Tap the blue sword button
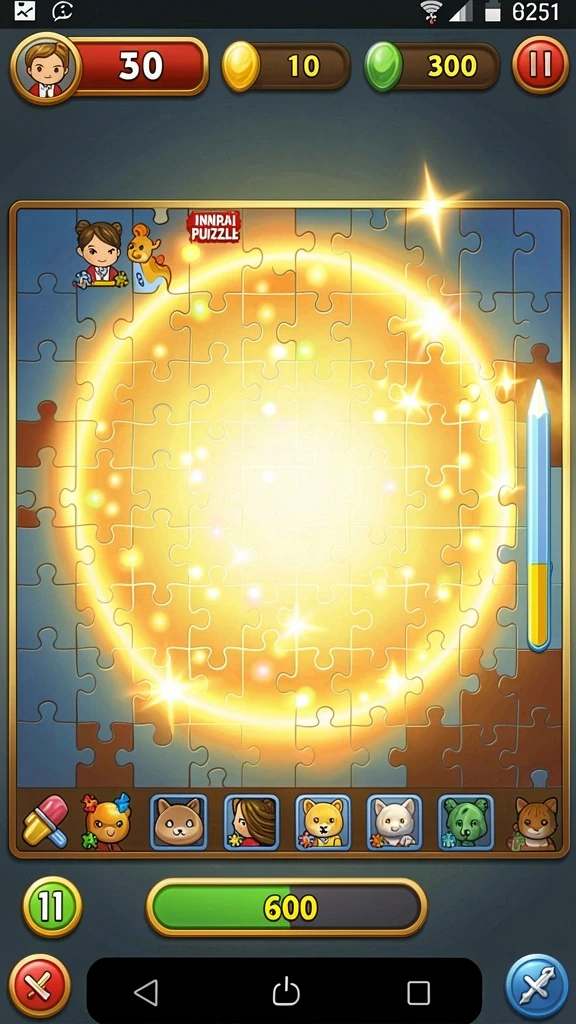This screenshot has width=576, height=1024. (537, 985)
